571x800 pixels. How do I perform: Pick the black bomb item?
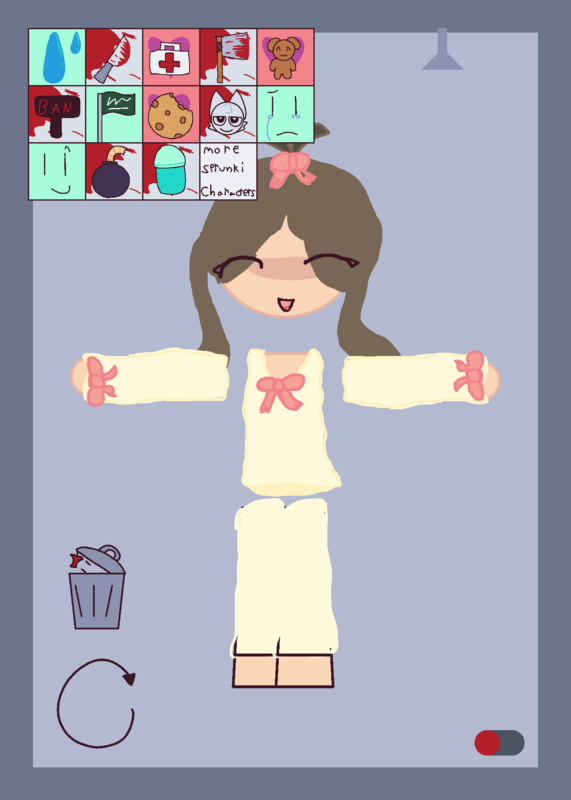click(x=114, y=171)
